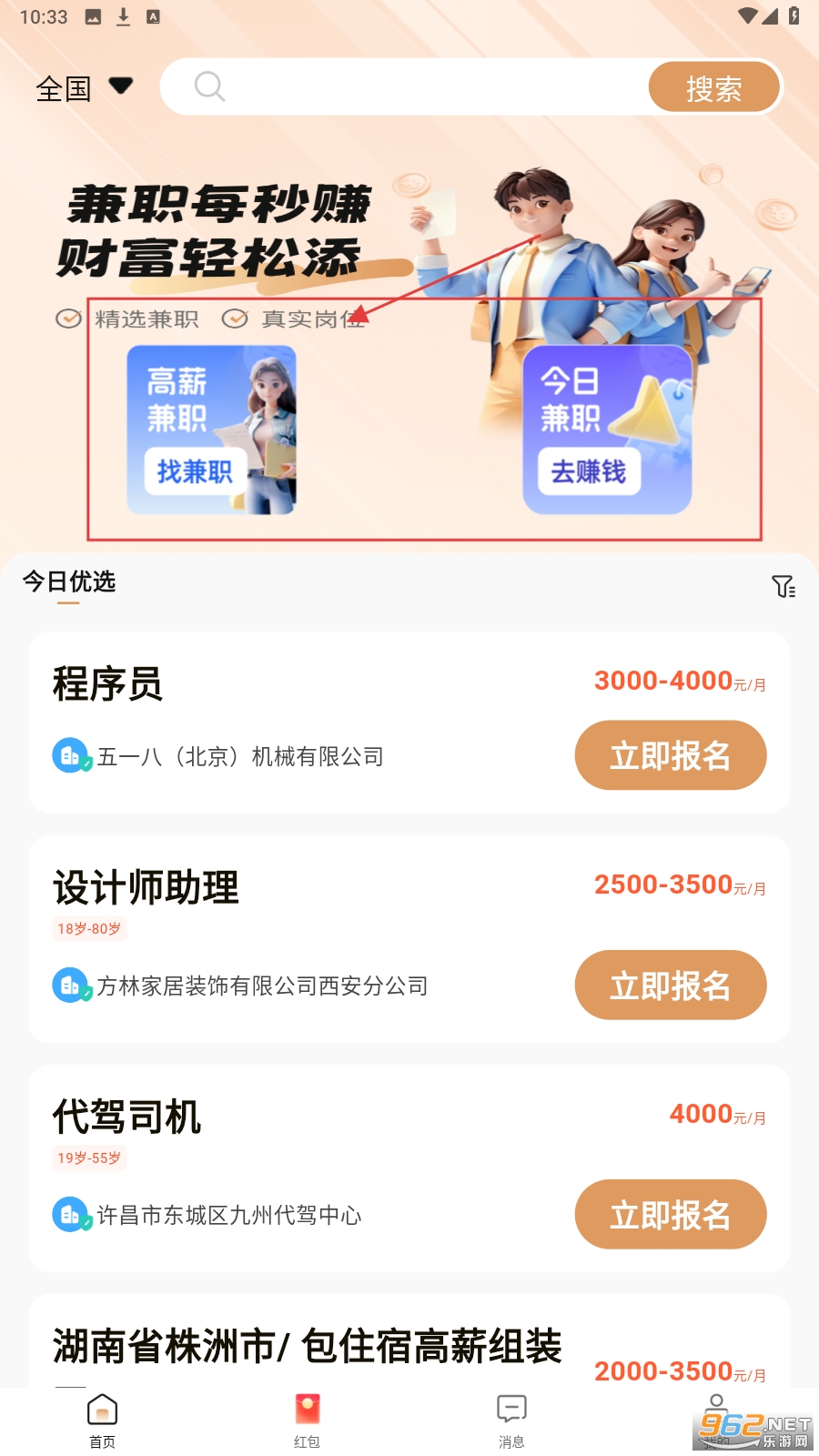
Task: Switch to the 首页 tab
Action: (102, 1420)
